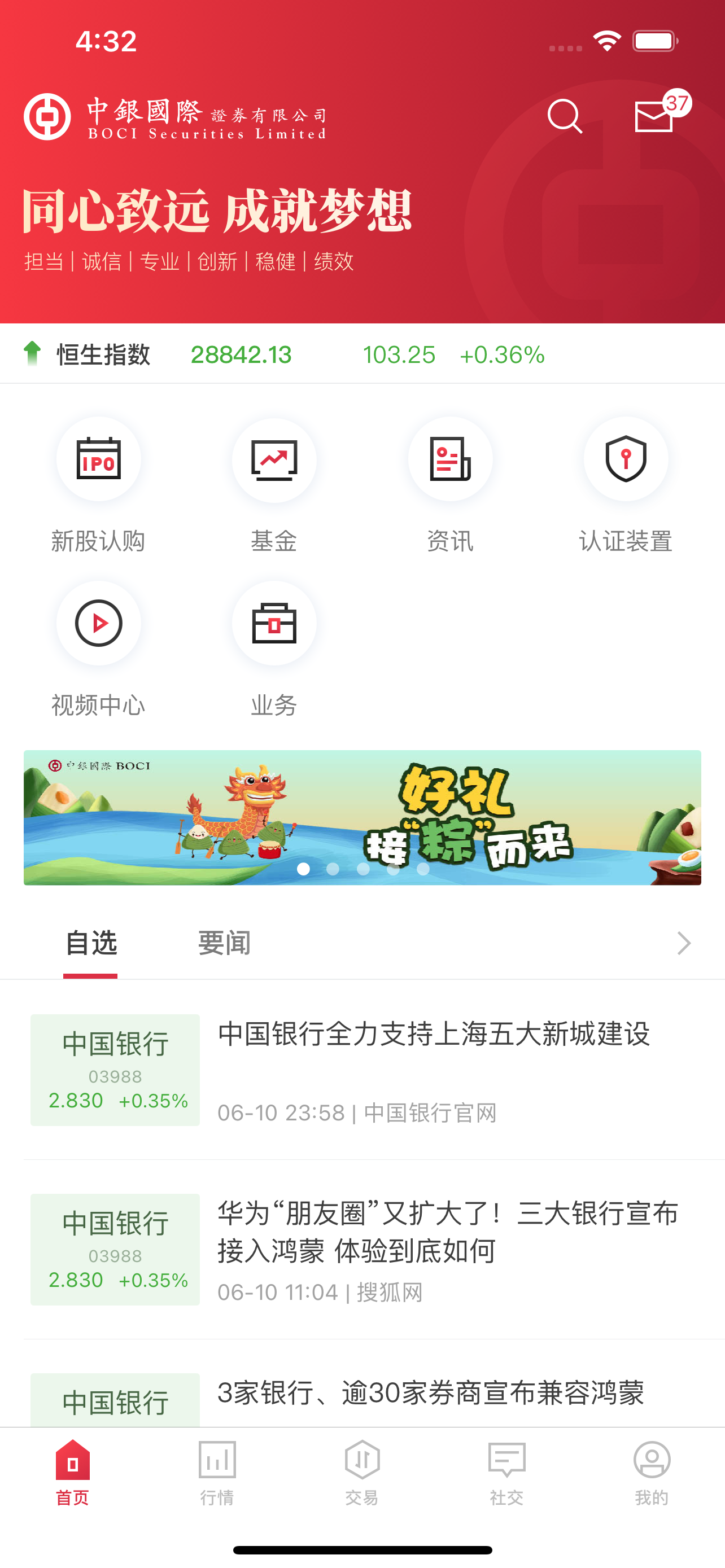Open the 3家银行、逾30家券商宣布兼容鸿蒙 article

[430, 1393]
